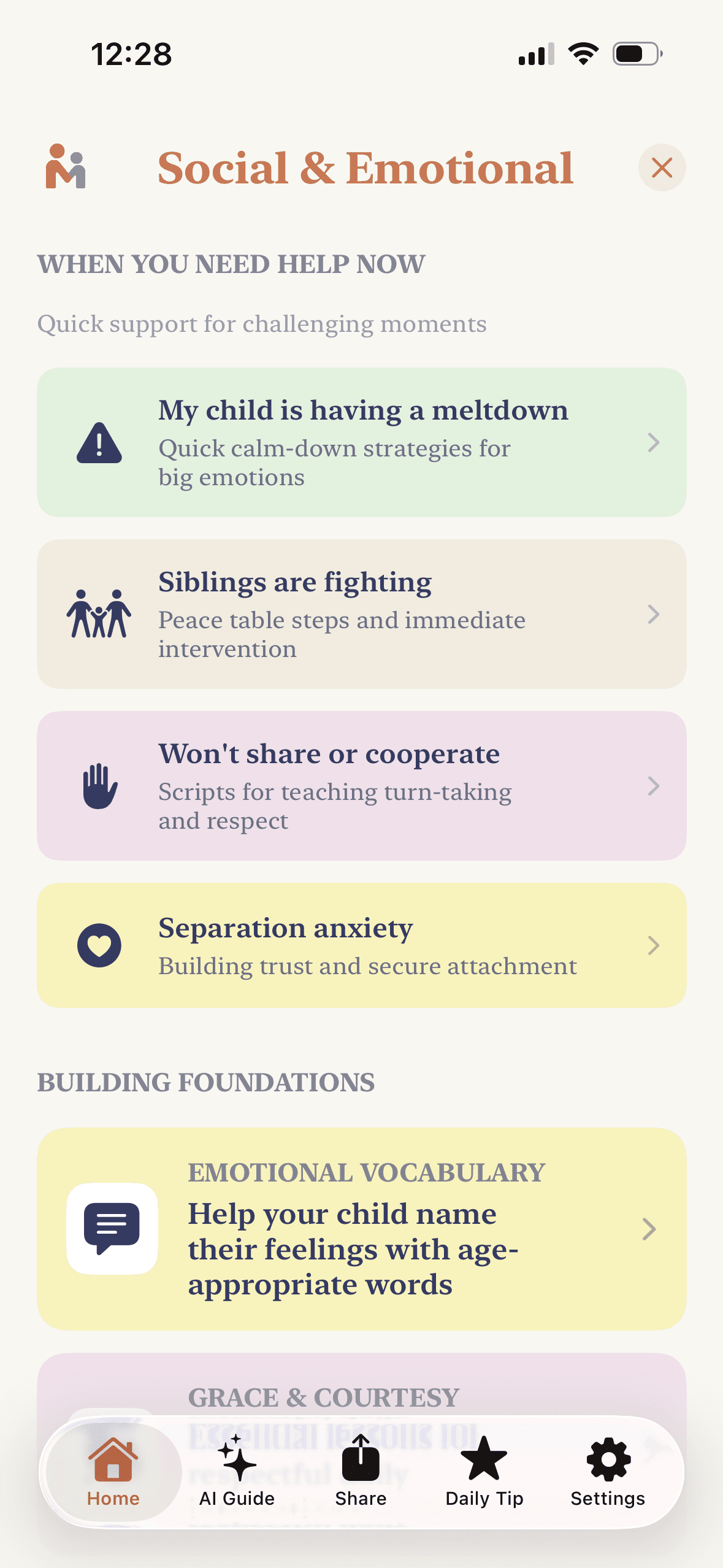
Task: Tap the Grace & Courtesy section card
Action: [362, 1393]
